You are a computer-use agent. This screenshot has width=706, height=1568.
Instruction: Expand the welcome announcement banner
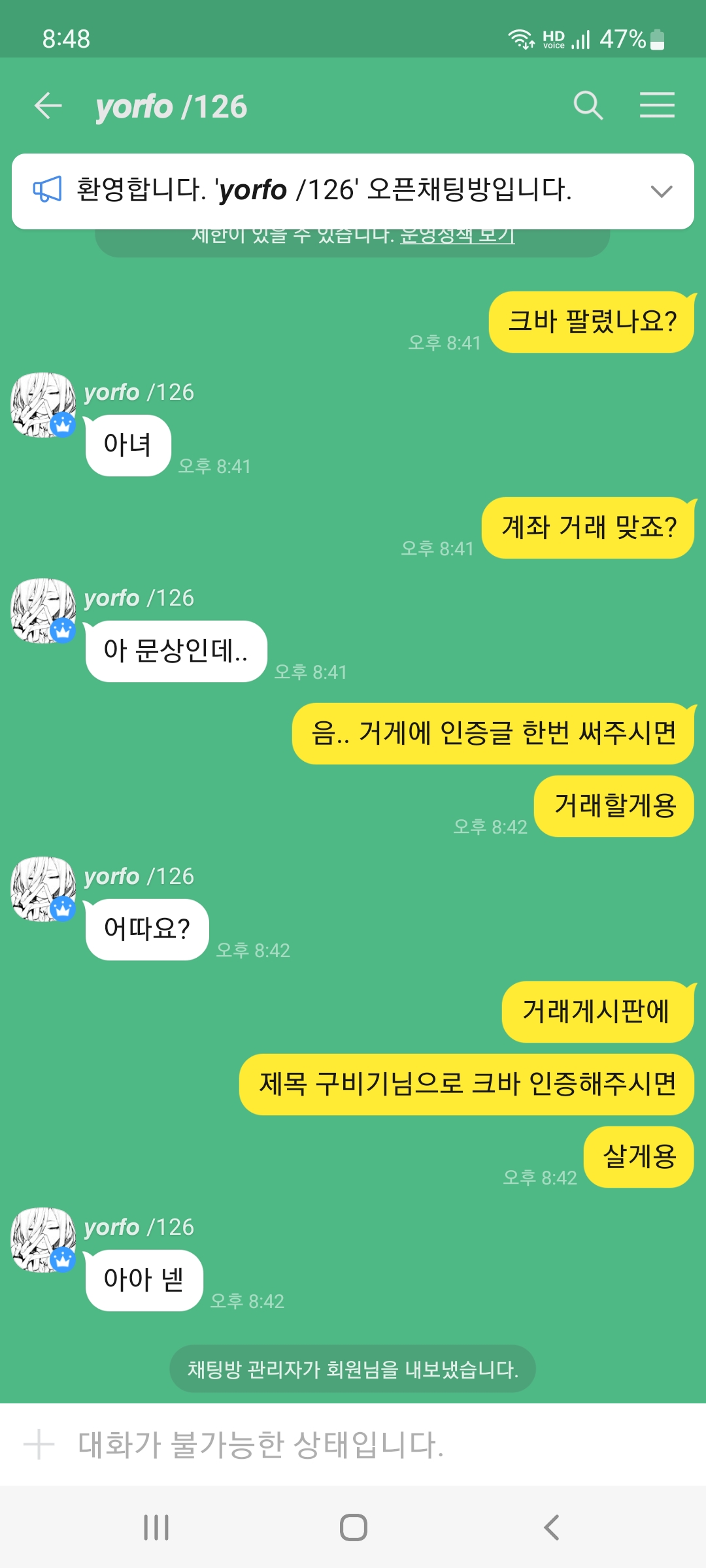coord(662,191)
